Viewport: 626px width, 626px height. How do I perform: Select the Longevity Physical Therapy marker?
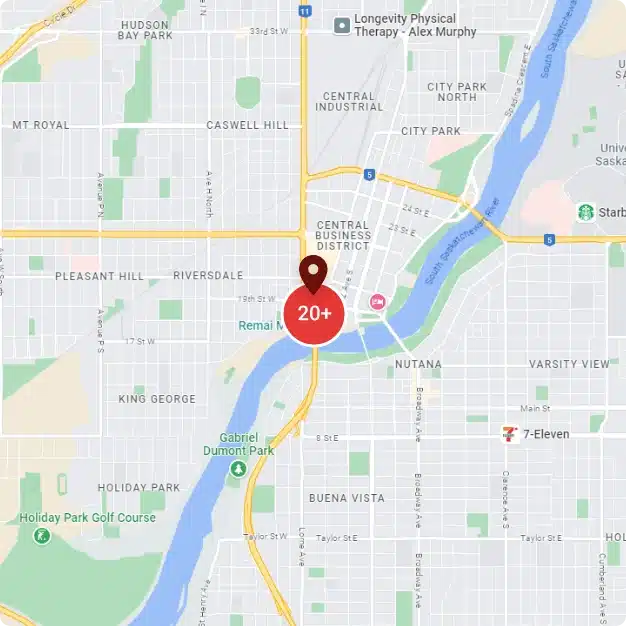(x=343, y=25)
